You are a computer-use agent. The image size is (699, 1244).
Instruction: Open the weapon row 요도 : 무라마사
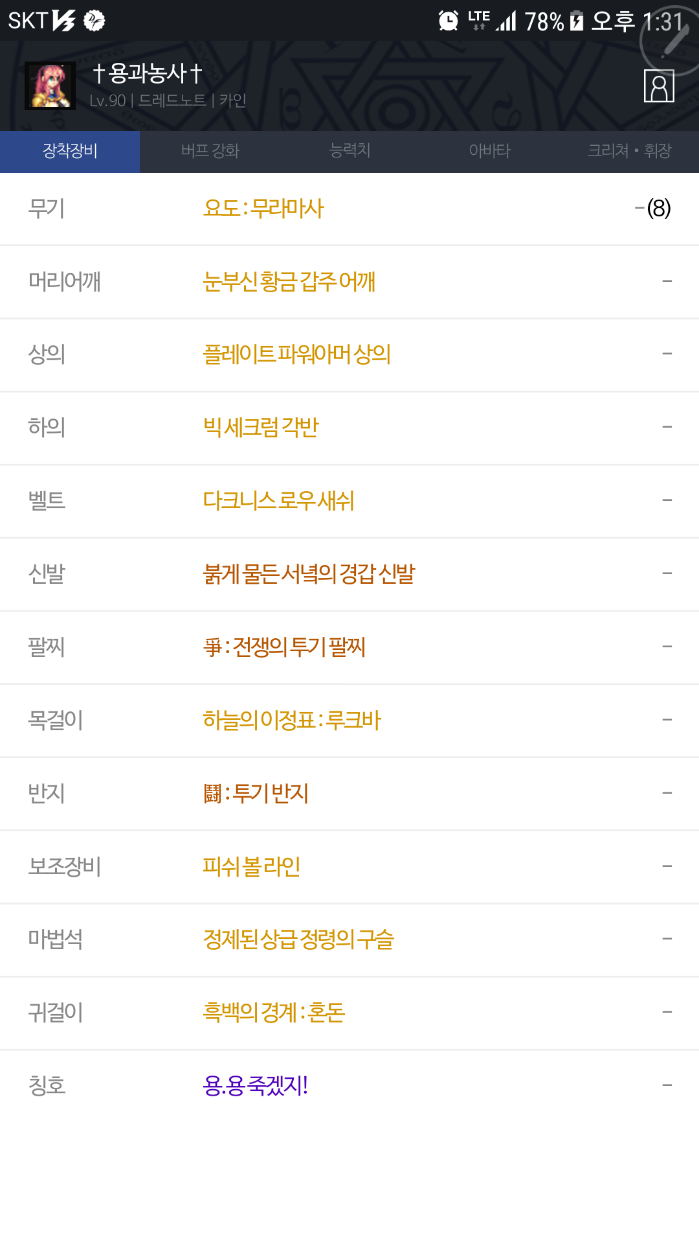[263, 209]
